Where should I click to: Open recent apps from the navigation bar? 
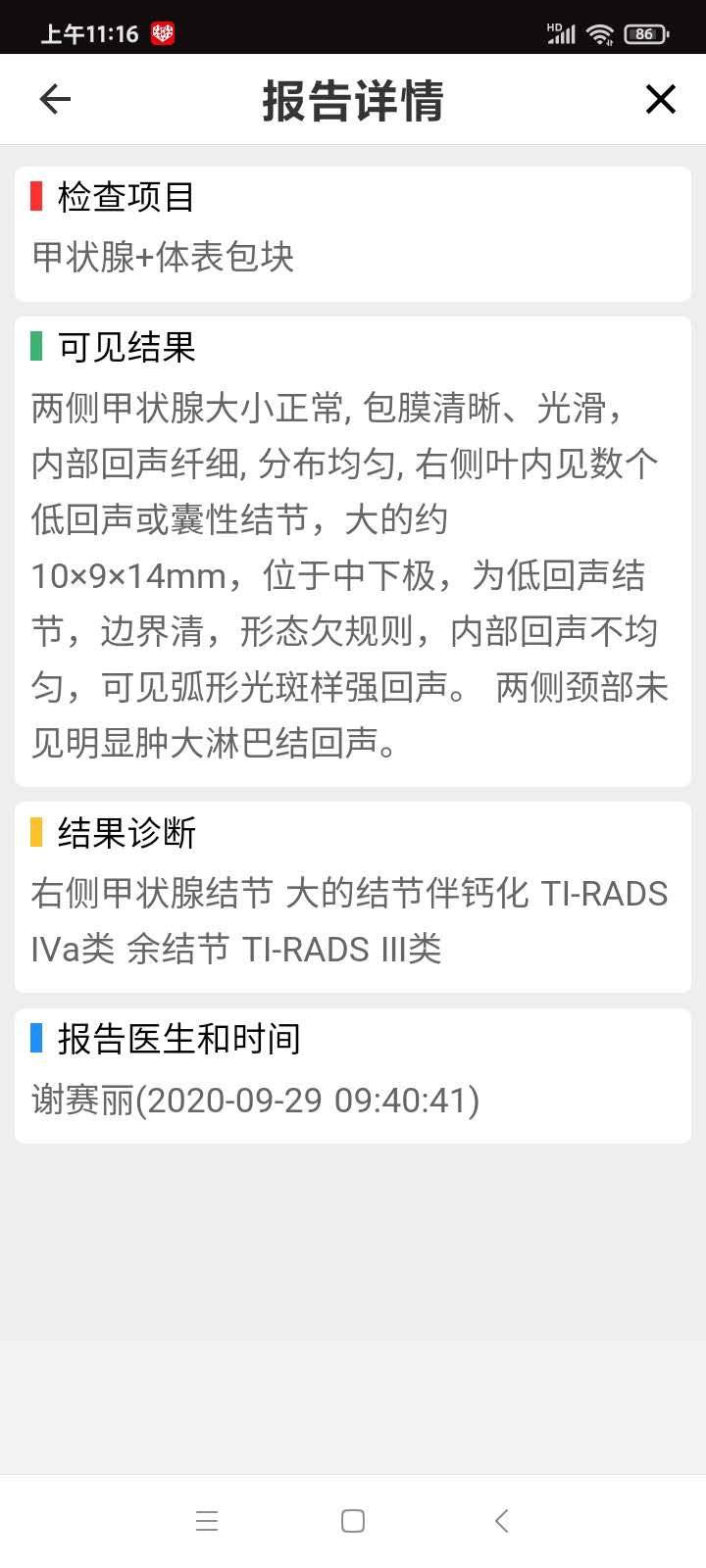(207, 1520)
